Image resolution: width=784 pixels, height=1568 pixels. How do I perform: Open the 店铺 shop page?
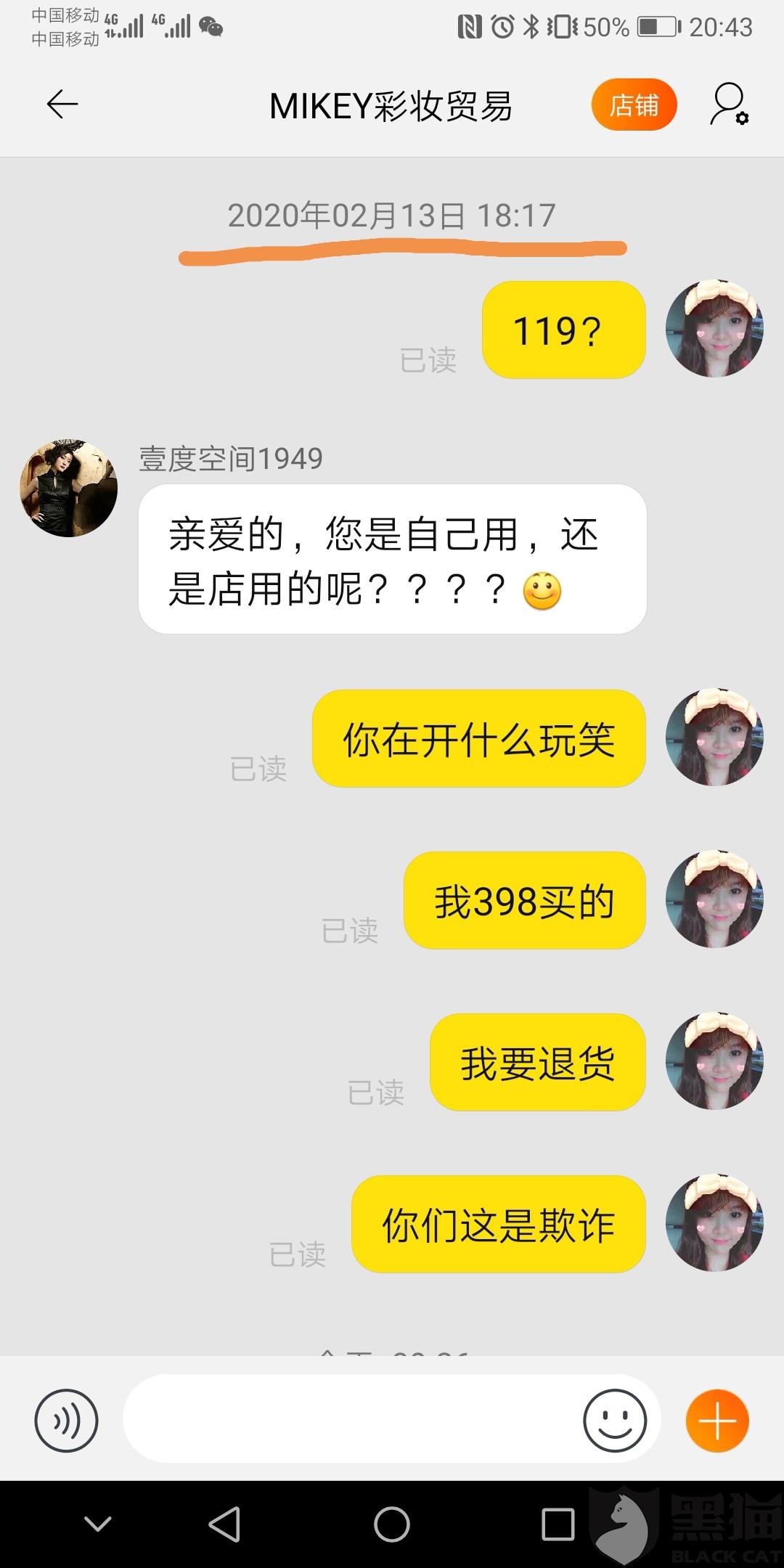634,105
